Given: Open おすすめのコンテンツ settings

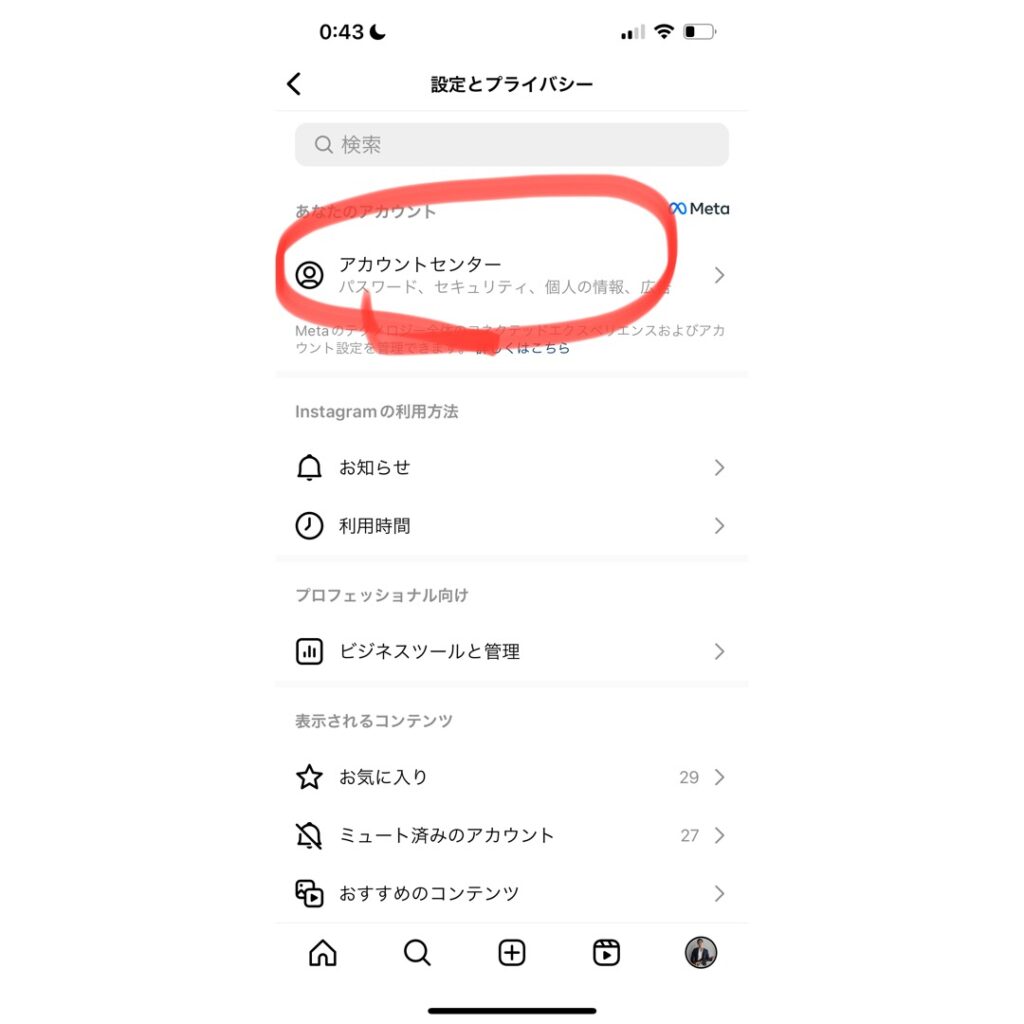Looking at the screenshot, I should click(x=511, y=893).
